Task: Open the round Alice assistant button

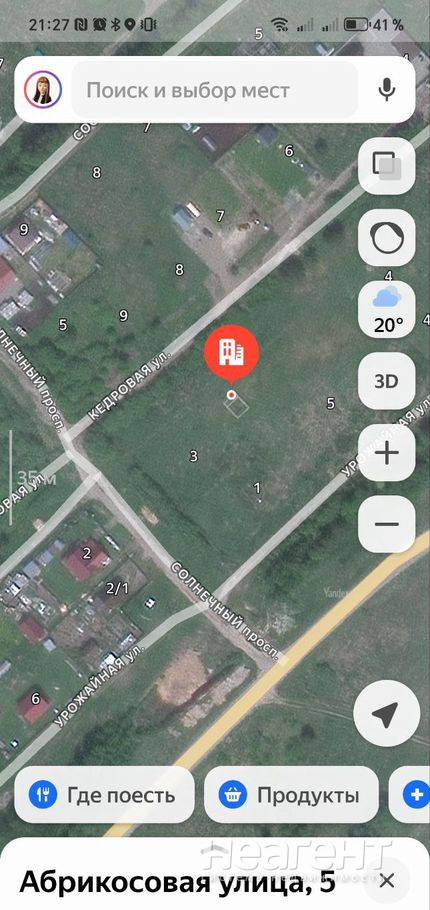Action: (x=386, y=238)
